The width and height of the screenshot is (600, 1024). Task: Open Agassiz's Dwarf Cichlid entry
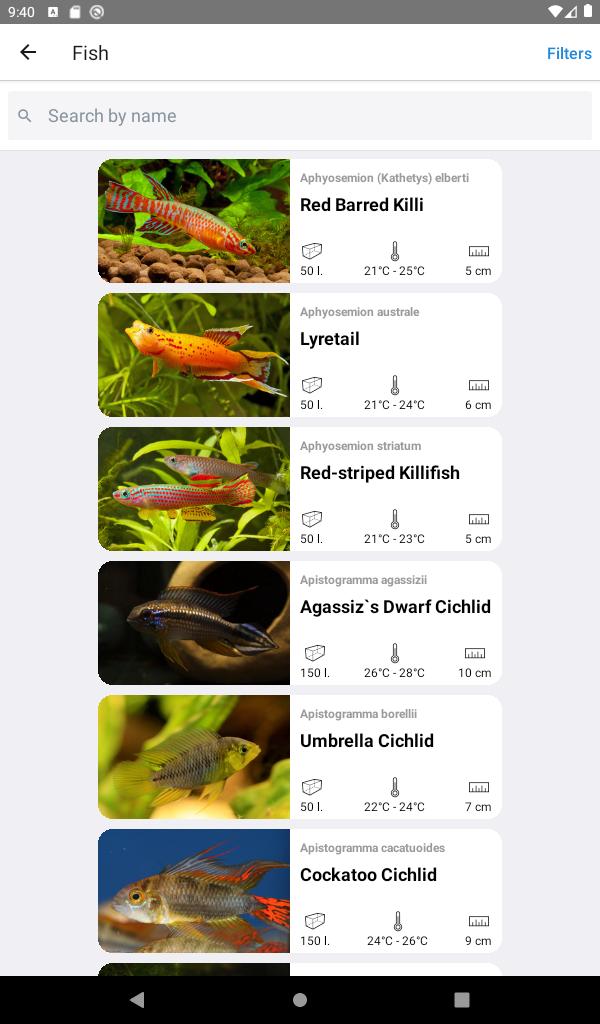click(x=300, y=622)
